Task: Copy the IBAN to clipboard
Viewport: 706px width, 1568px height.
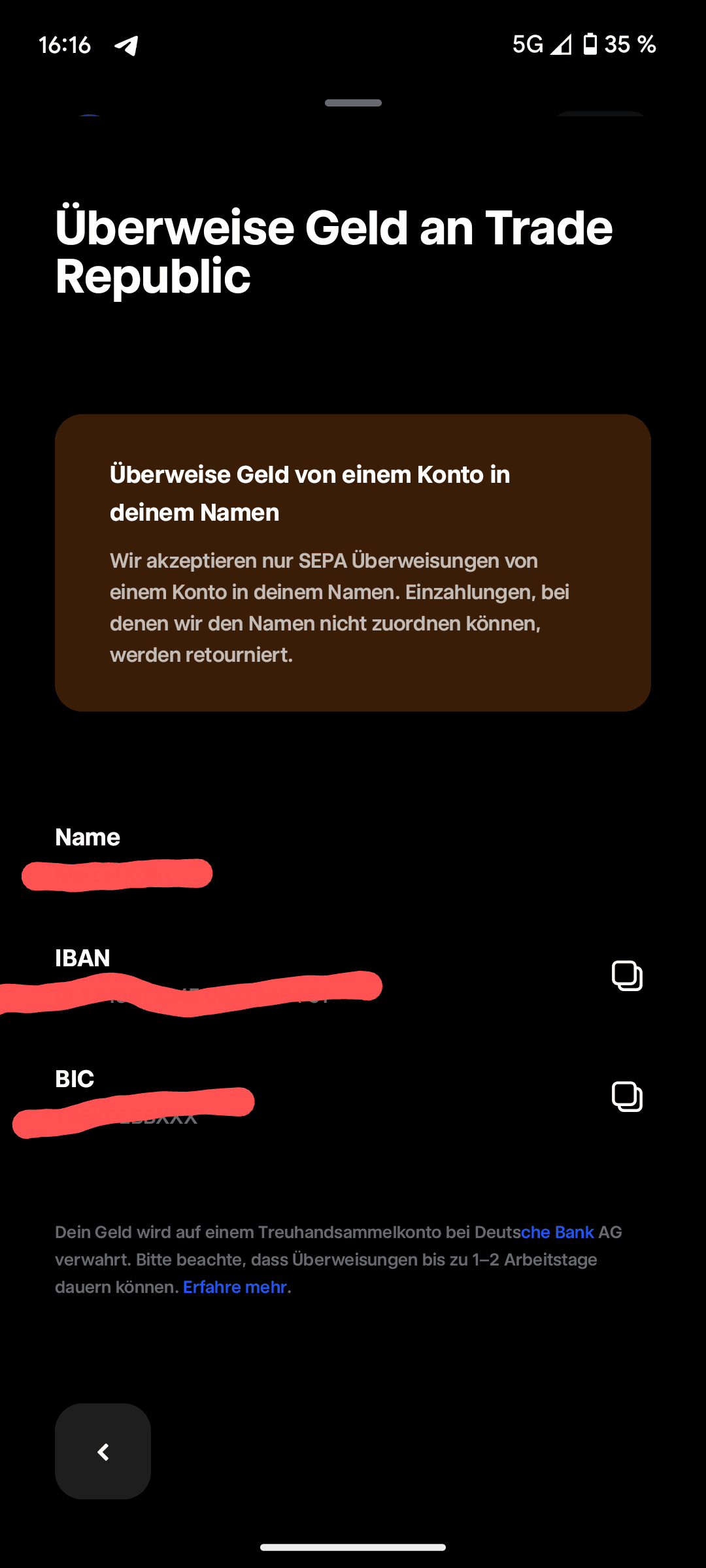Action: (x=626, y=976)
